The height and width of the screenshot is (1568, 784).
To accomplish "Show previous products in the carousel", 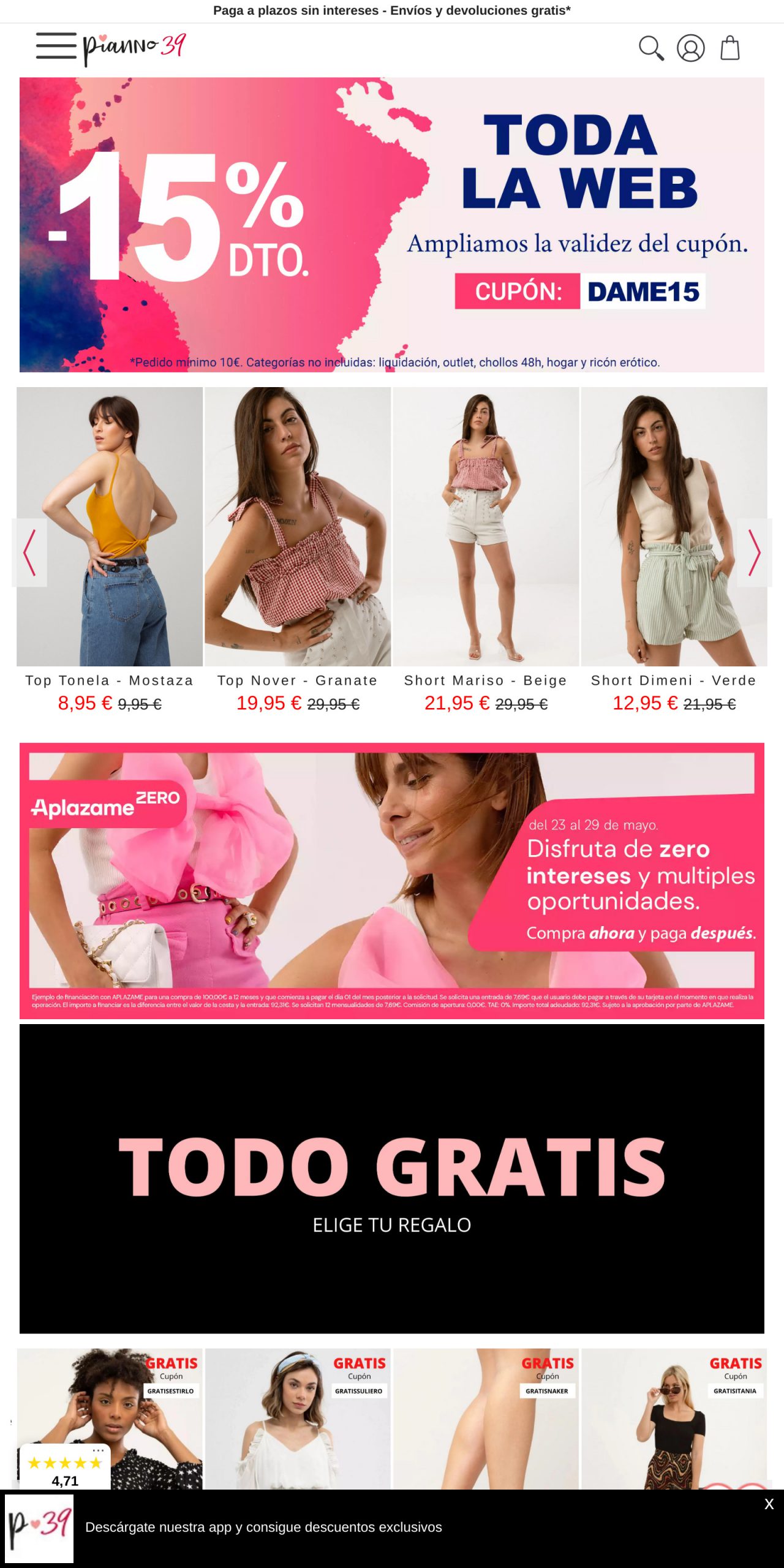I will pyautogui.click(x=29, y=552).
